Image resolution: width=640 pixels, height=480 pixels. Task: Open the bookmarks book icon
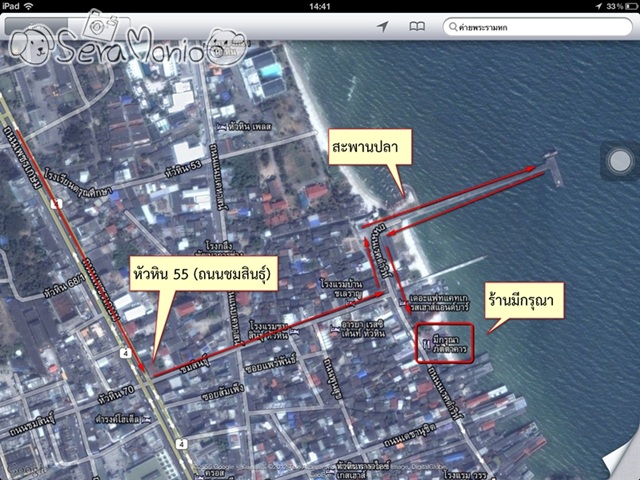pos(417,26)
